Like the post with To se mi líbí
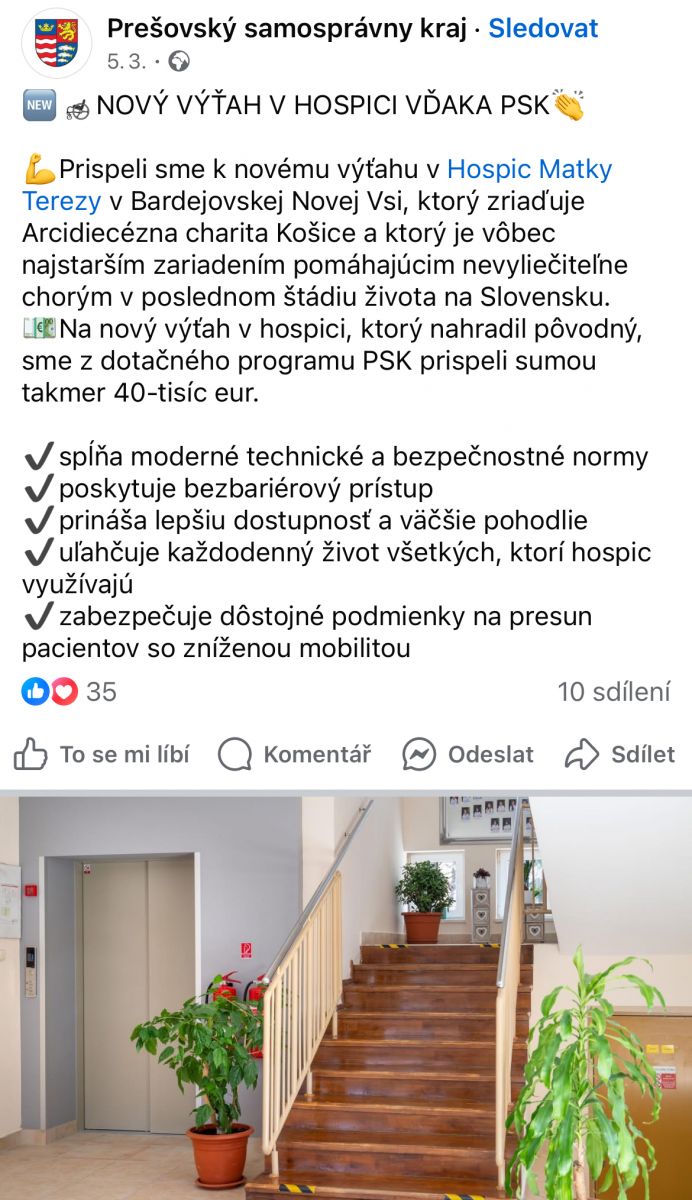Screen dimensions: 692x1200 click(102, 755)
